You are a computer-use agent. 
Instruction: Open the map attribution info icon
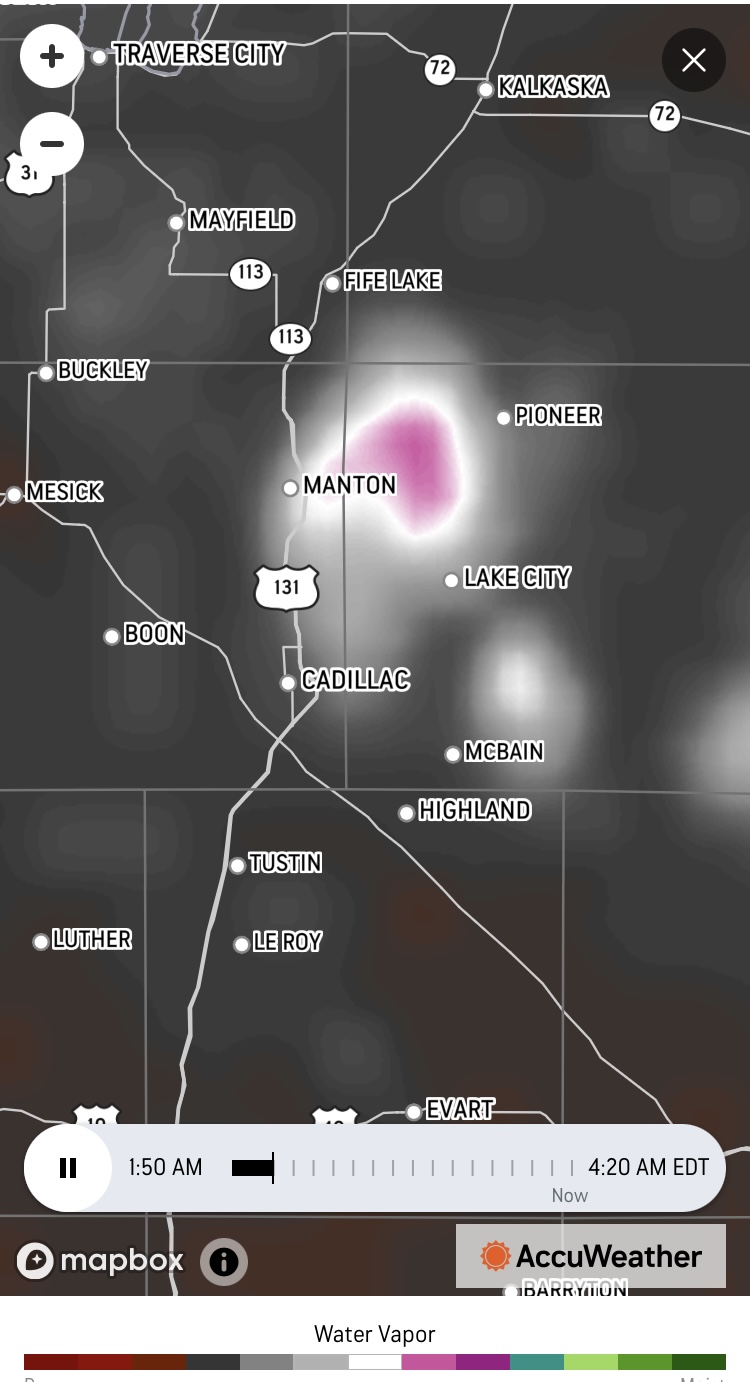click(223, 1262)
